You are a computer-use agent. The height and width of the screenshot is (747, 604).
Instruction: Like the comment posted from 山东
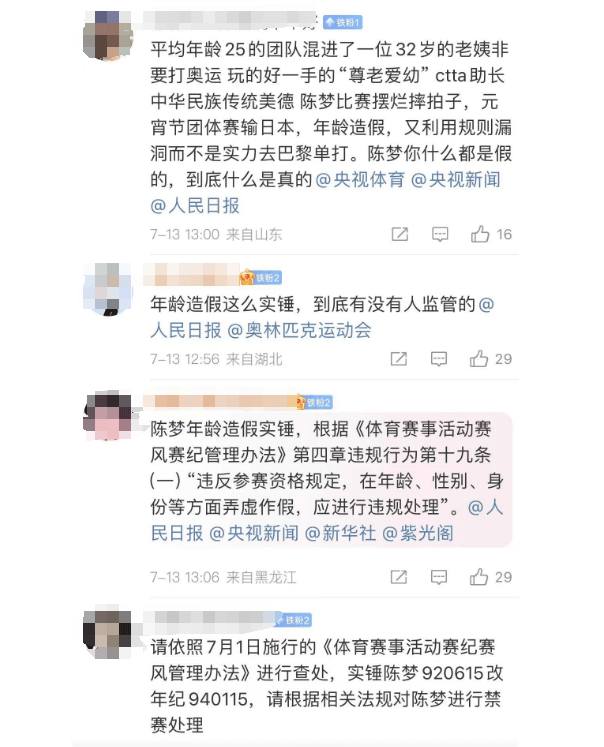(481, 234)
